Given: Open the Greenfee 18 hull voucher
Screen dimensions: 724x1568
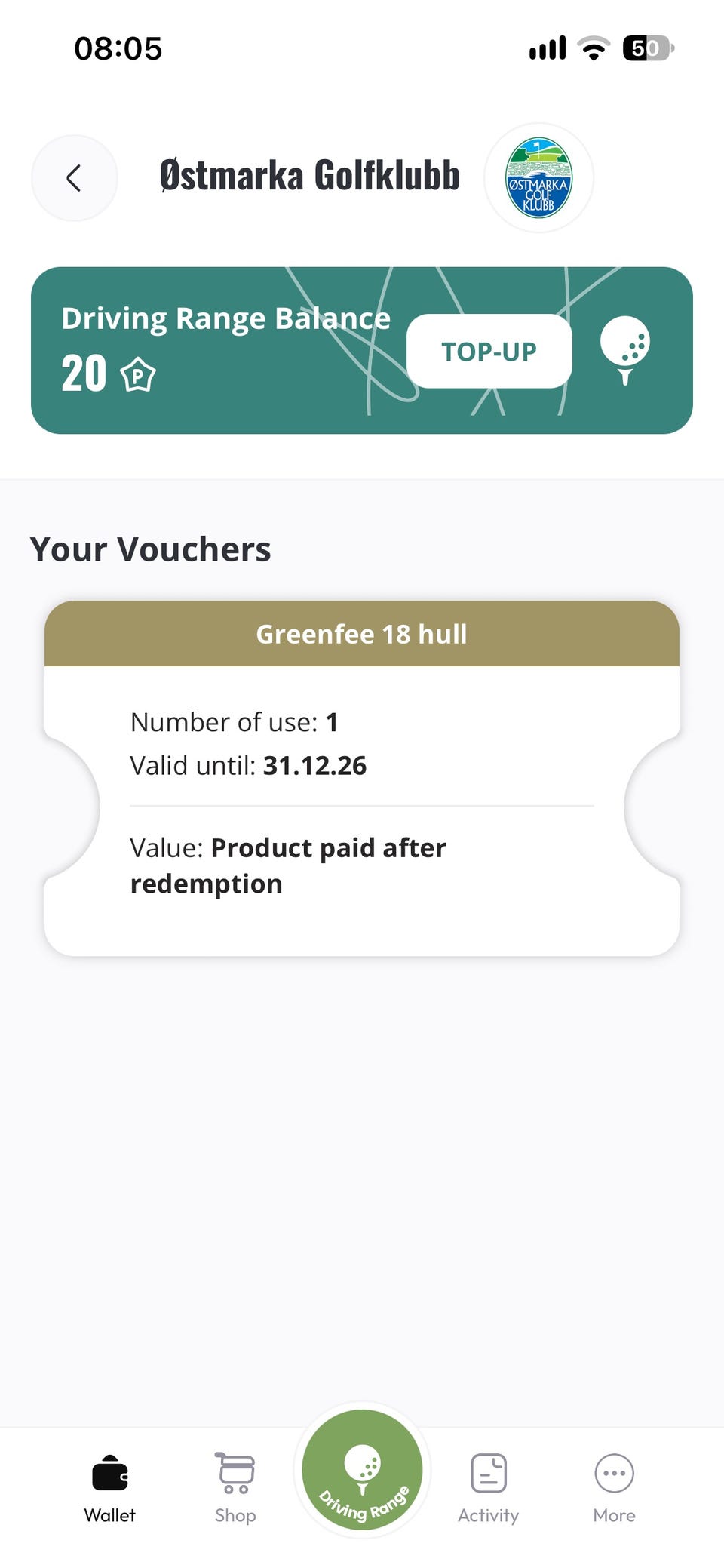Looking at the screenshot, I should pos(362,778).
